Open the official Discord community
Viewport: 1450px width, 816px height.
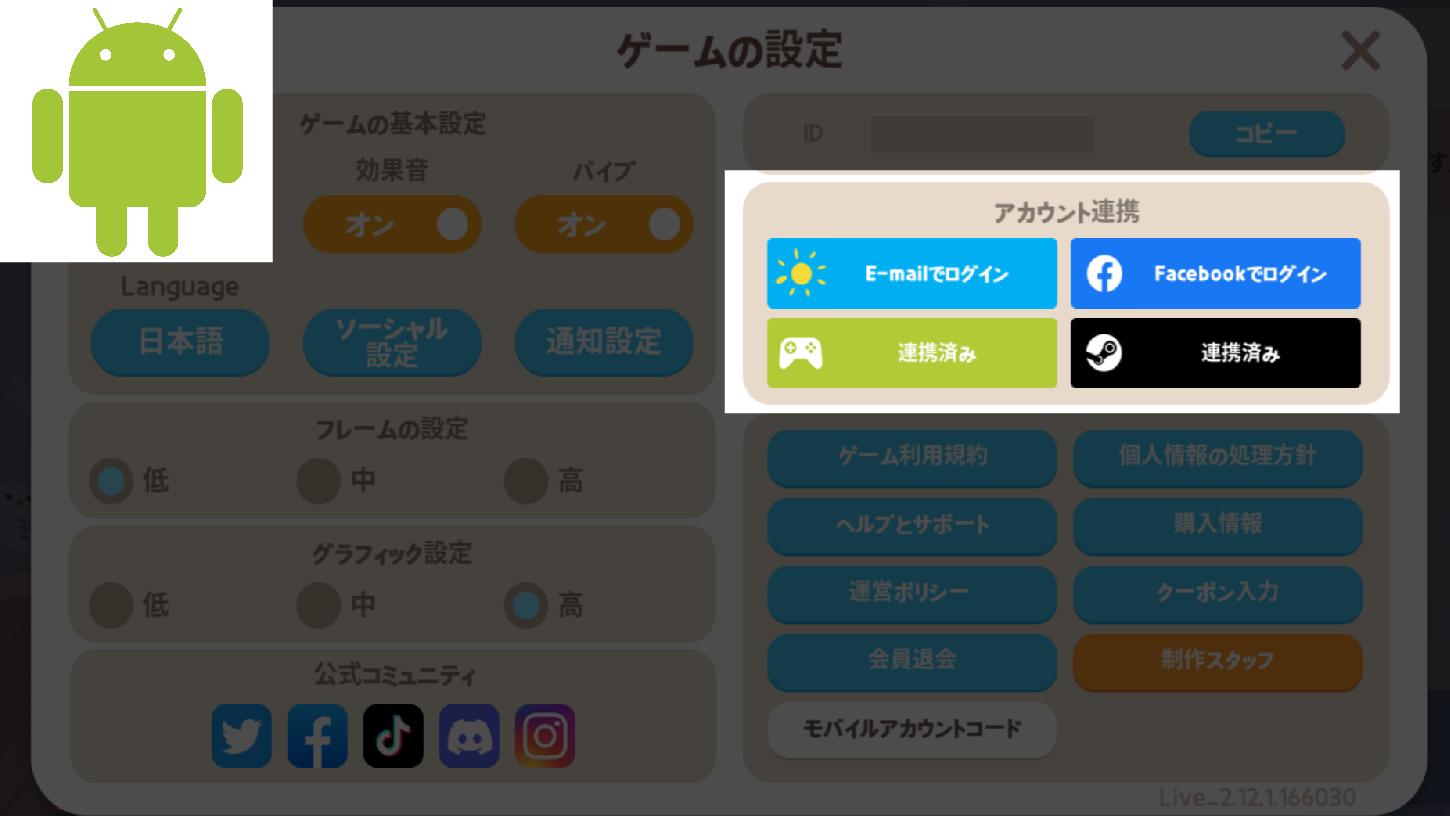[469, 736]
